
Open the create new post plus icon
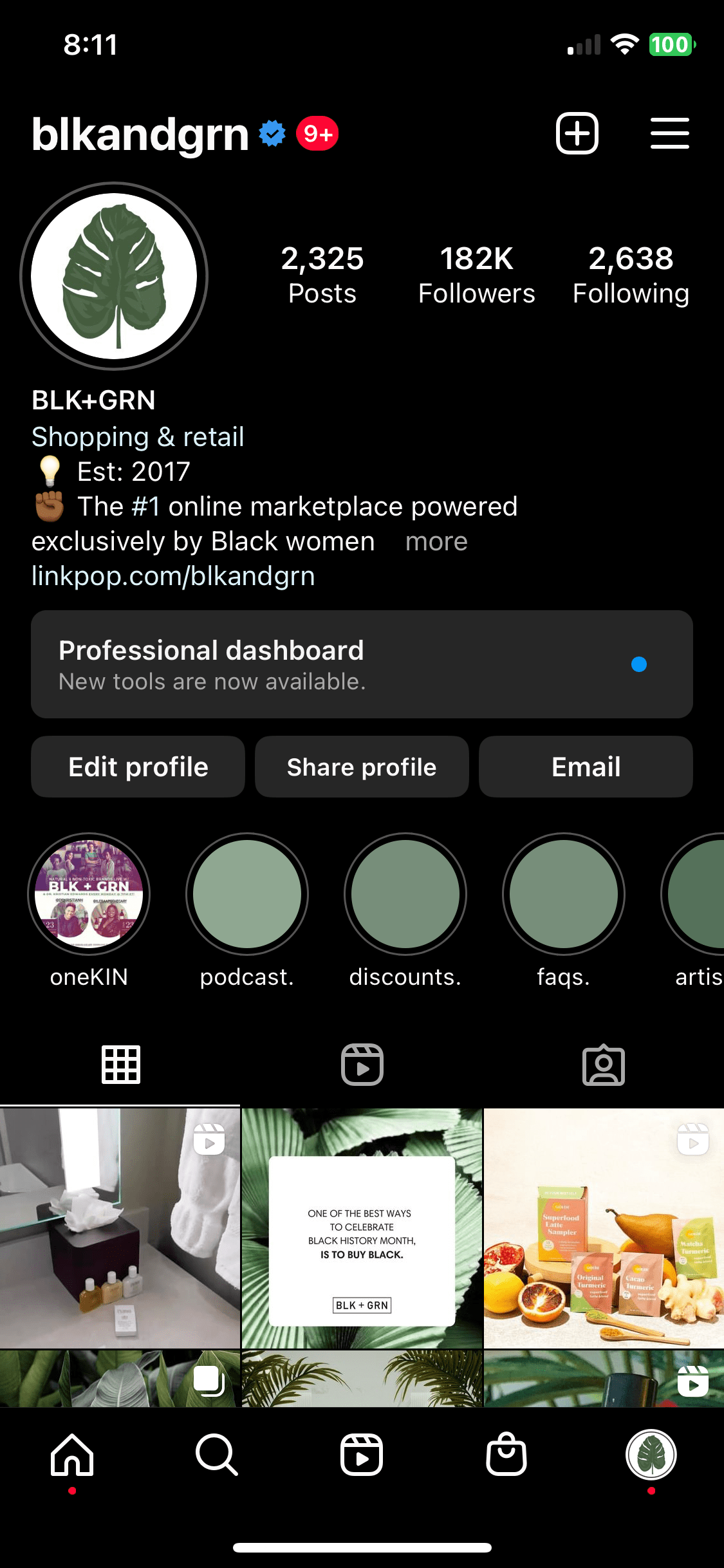pyautogui.click(x=576, y=132)
